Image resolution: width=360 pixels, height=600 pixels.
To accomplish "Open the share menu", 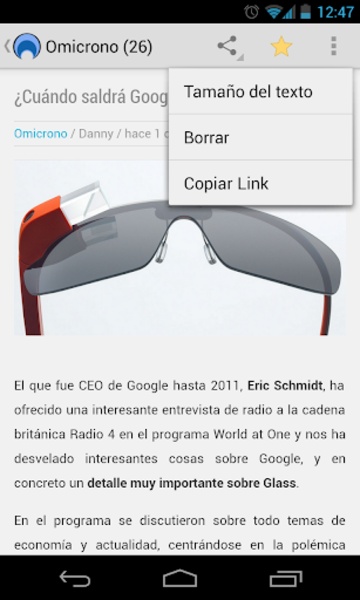I will click(230, 47).
